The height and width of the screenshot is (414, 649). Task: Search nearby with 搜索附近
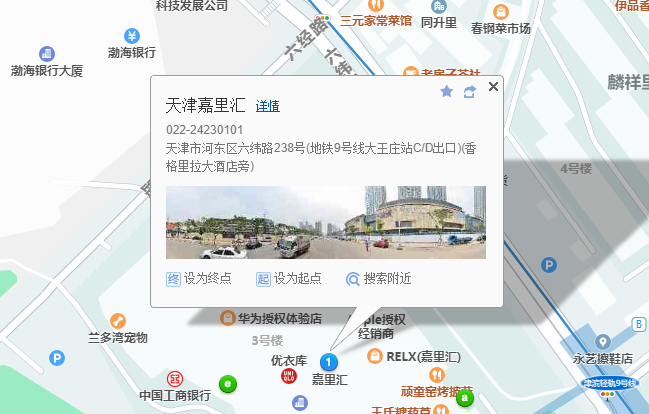click(379, 279)
